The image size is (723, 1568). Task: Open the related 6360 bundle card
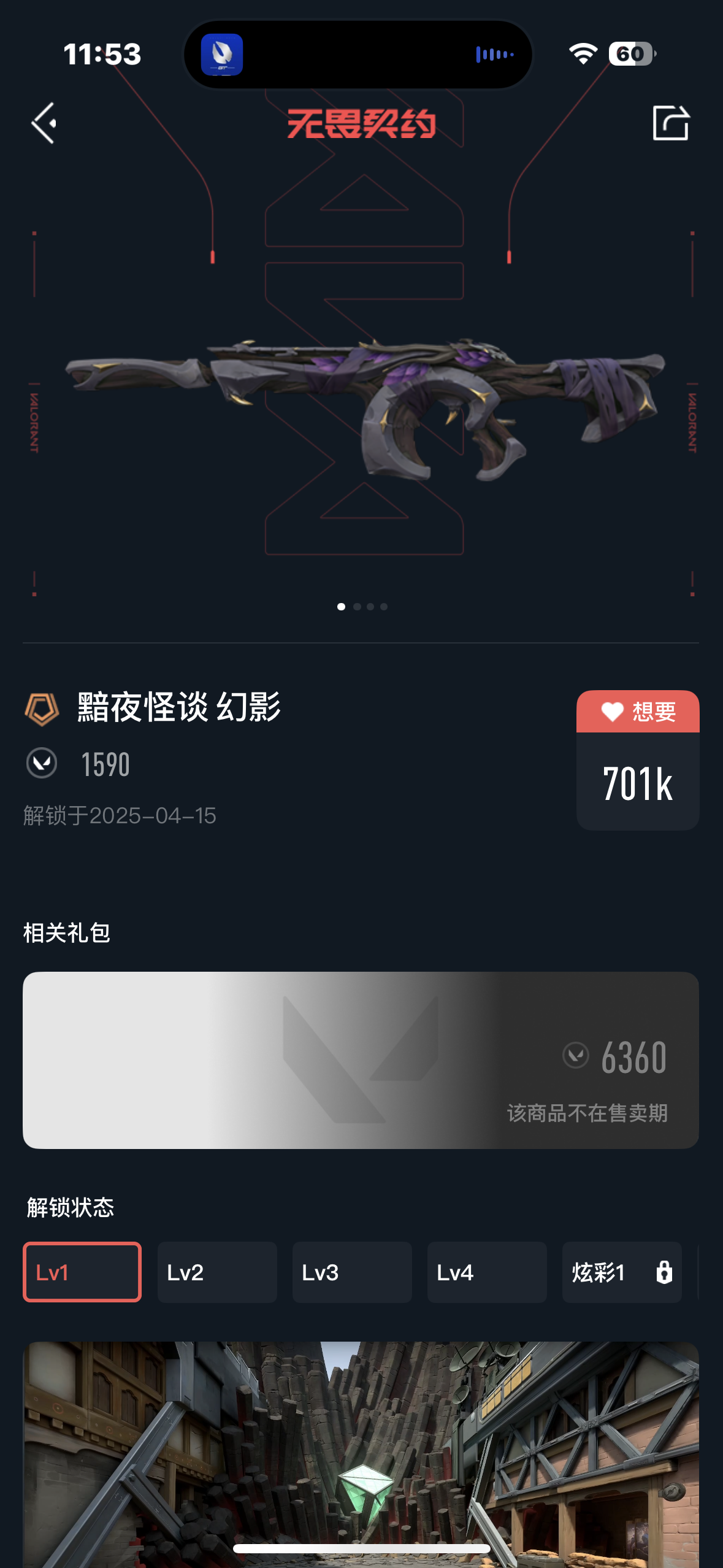pyautogui.click(x=361, y=1059)
